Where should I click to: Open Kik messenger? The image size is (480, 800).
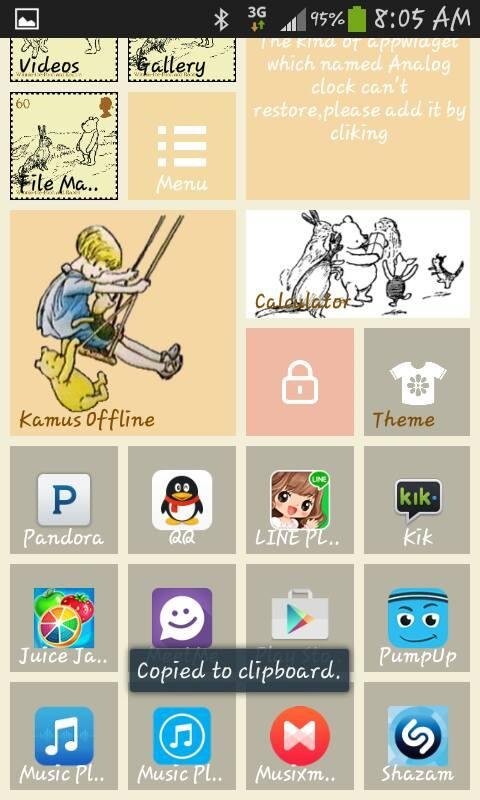click(417, 500)
